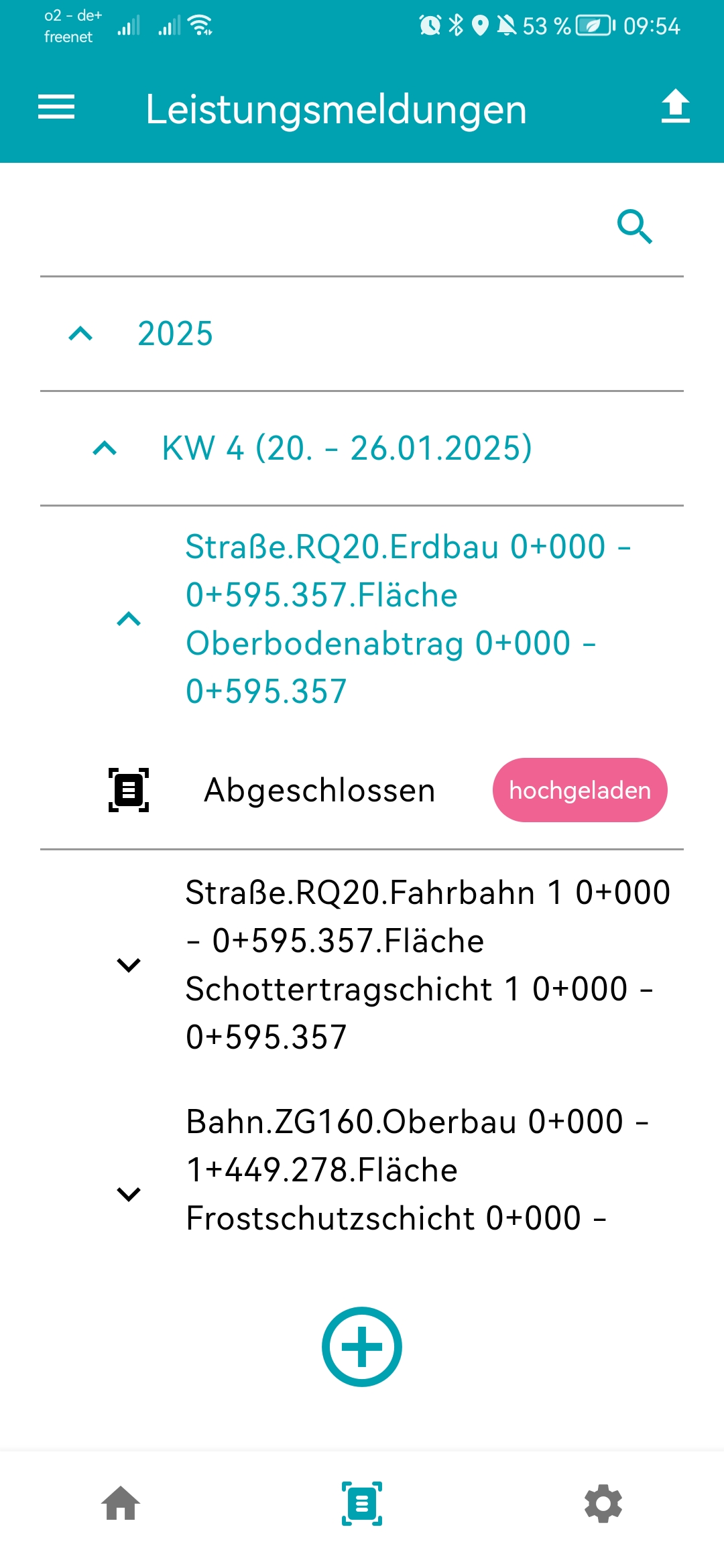This screenshot has width=724, height=1568.
Task: Go to the Home tab
Action: [121, 1504]
